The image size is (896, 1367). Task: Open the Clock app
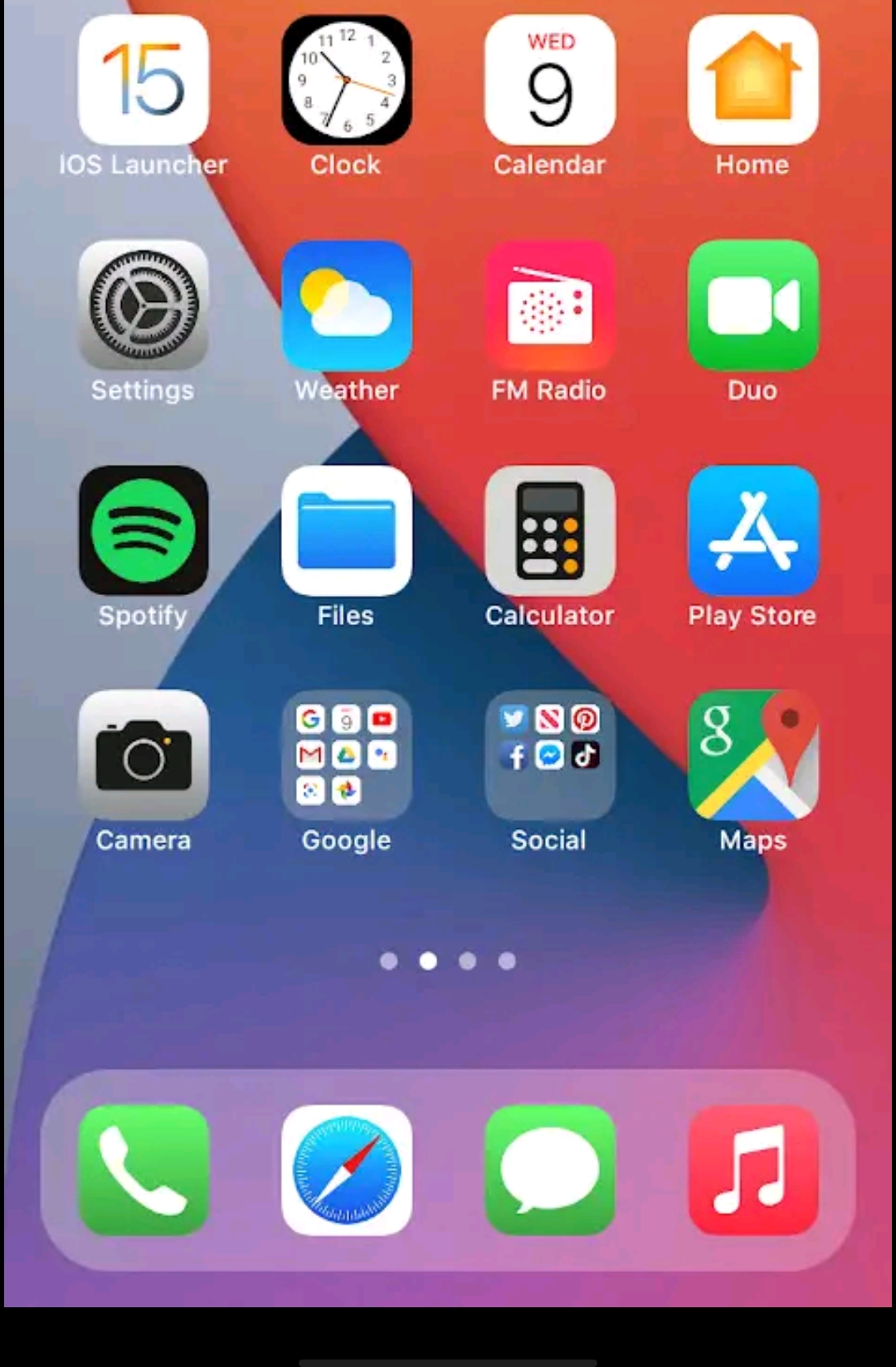coord(346,81)
